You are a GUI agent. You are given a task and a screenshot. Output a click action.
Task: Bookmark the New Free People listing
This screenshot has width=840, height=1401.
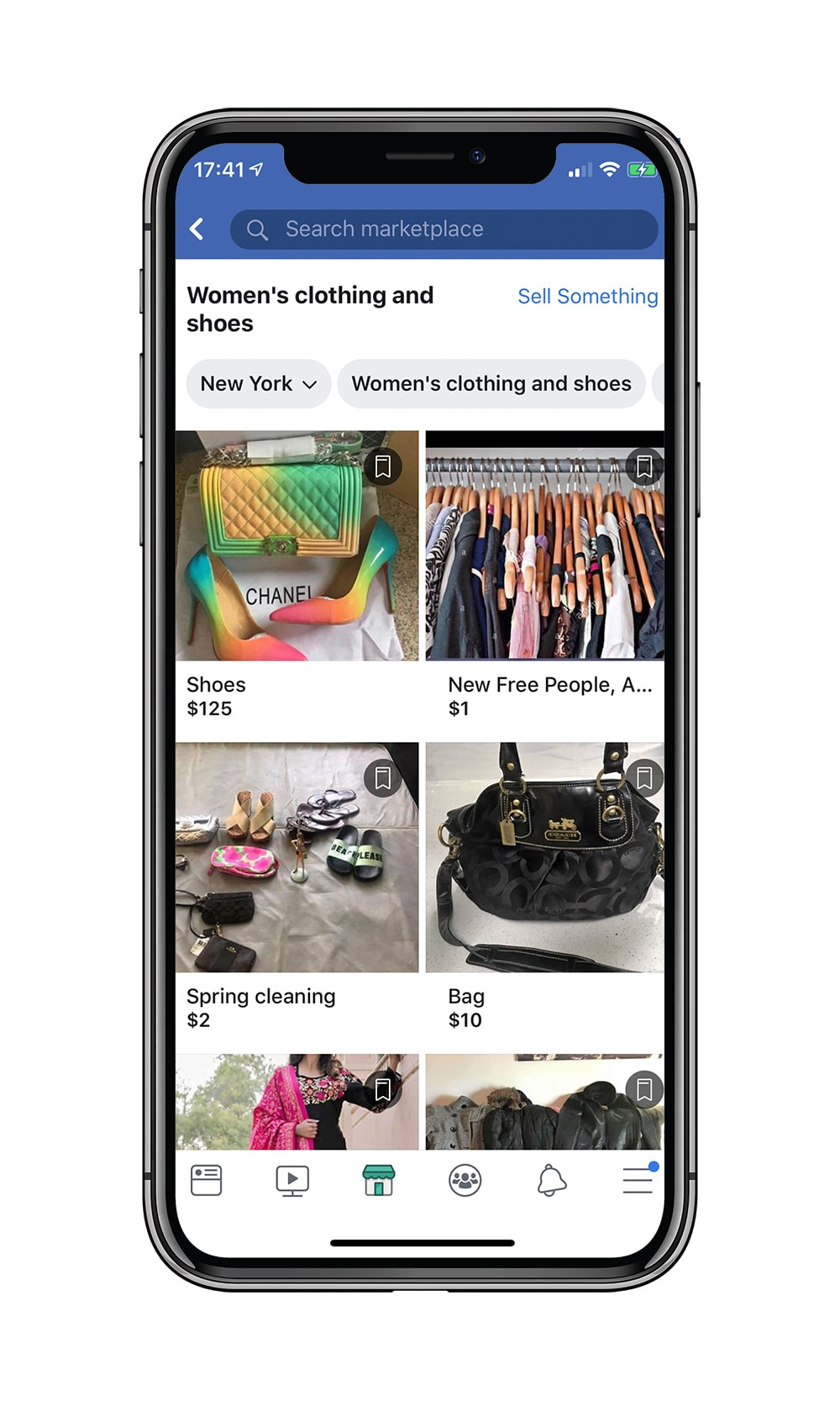coord(644,466)
